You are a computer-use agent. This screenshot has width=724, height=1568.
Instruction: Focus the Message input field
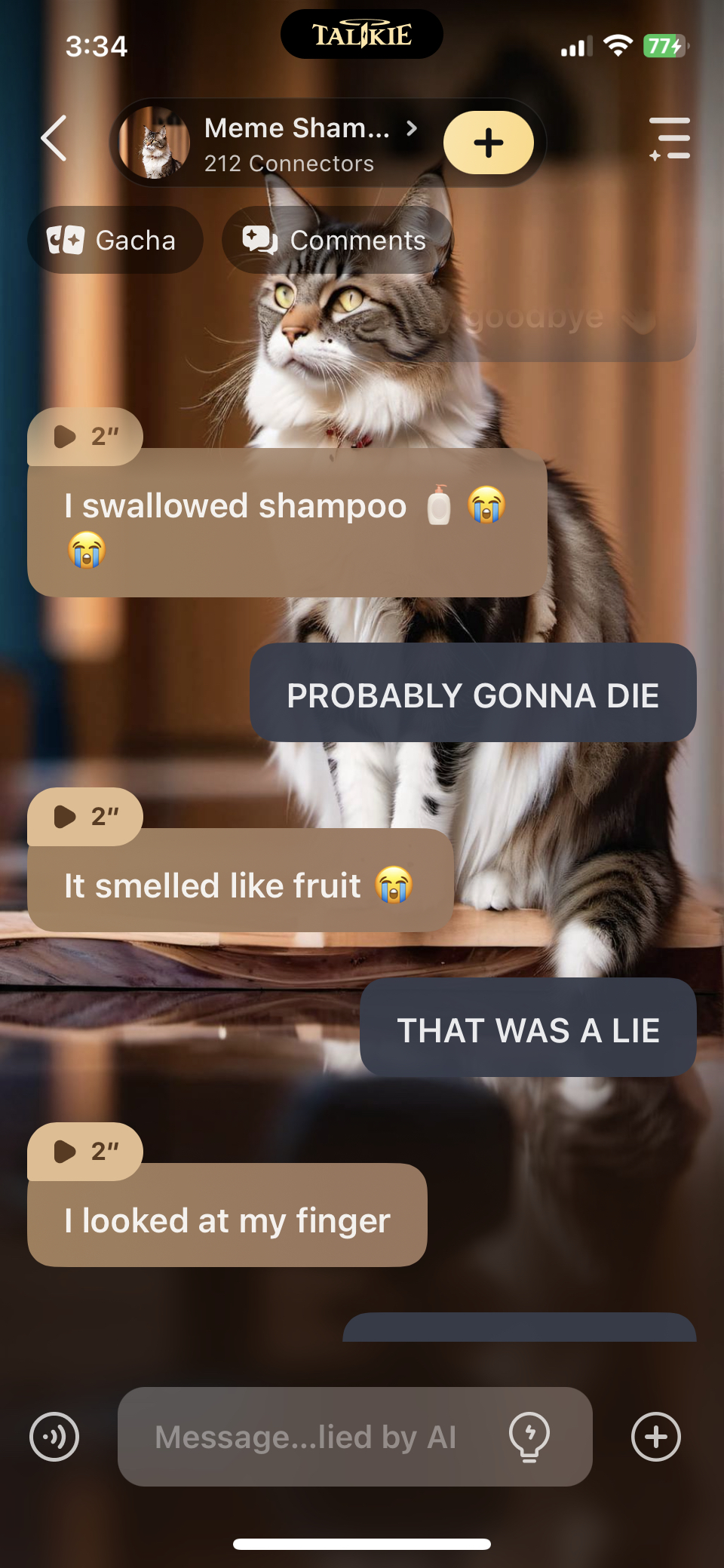coord(305,1437)
